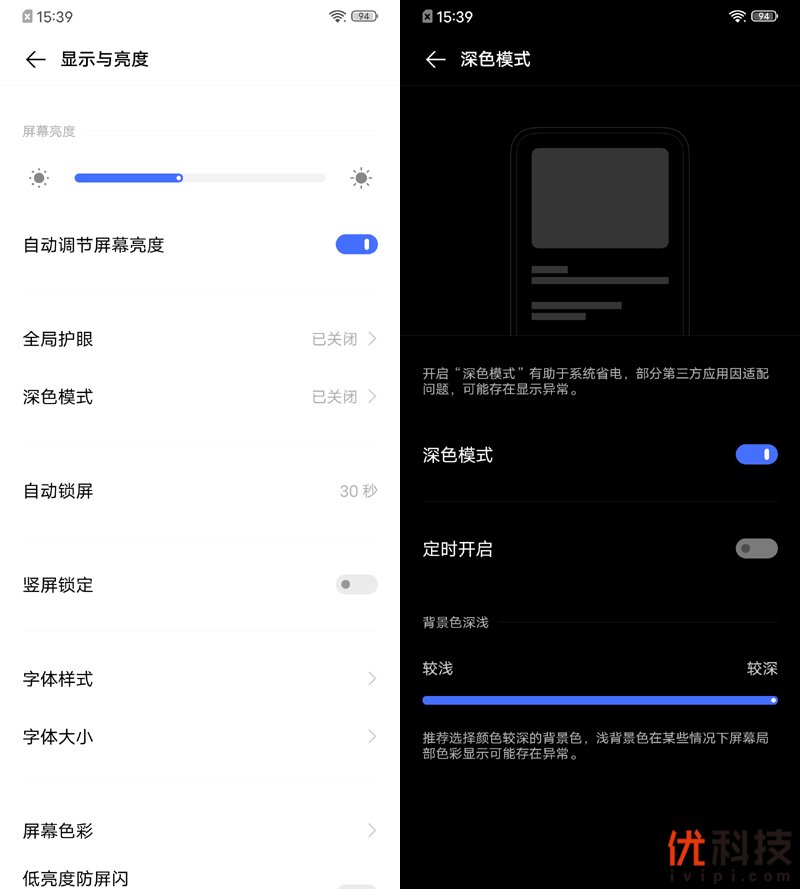Screen dimensions: 800x889
Task: Click the back arrow on 显示与亮度 page
Action: pyautogui.click(x=36, y=60)
